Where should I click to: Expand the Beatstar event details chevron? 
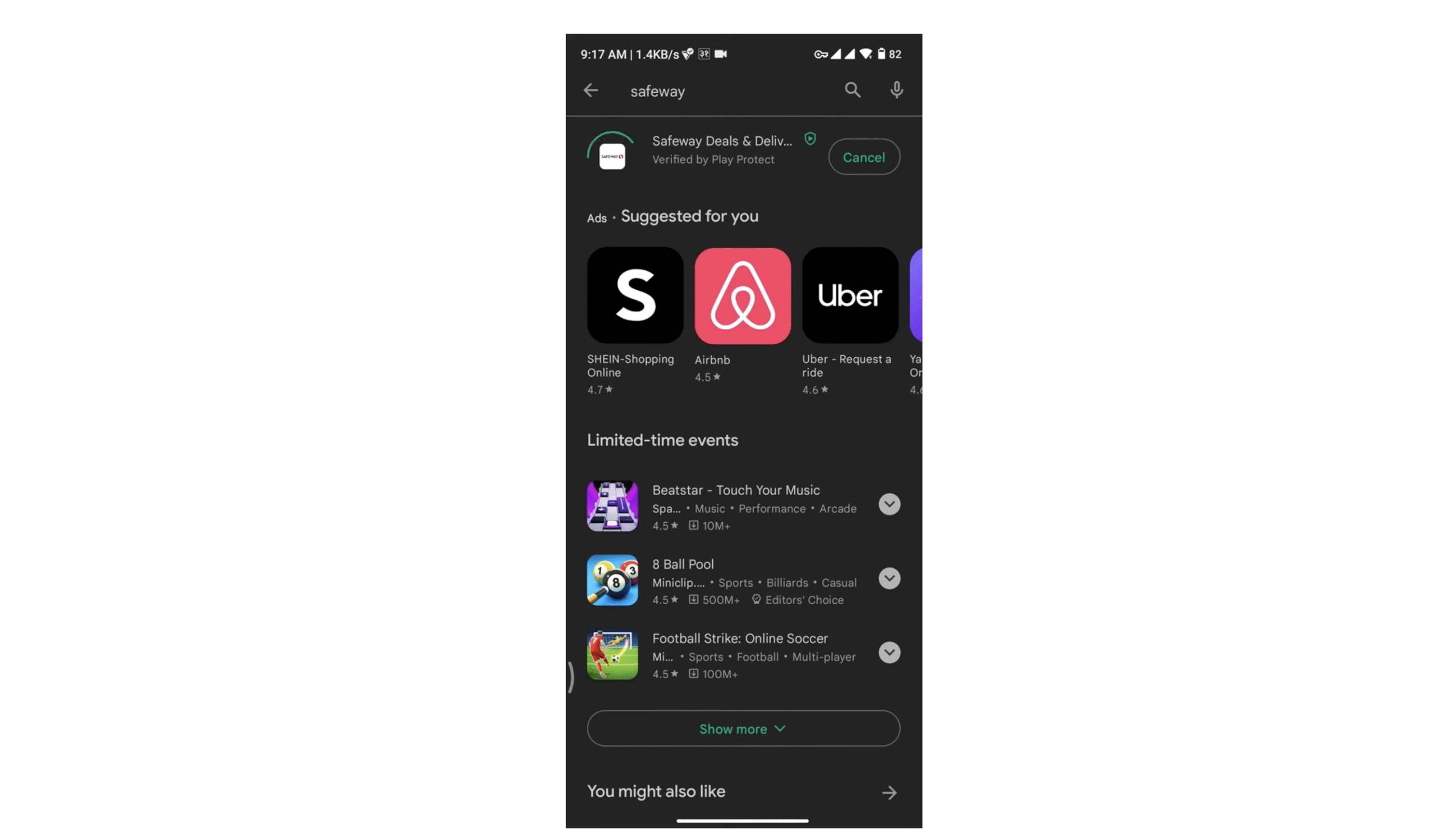(889, 505)
